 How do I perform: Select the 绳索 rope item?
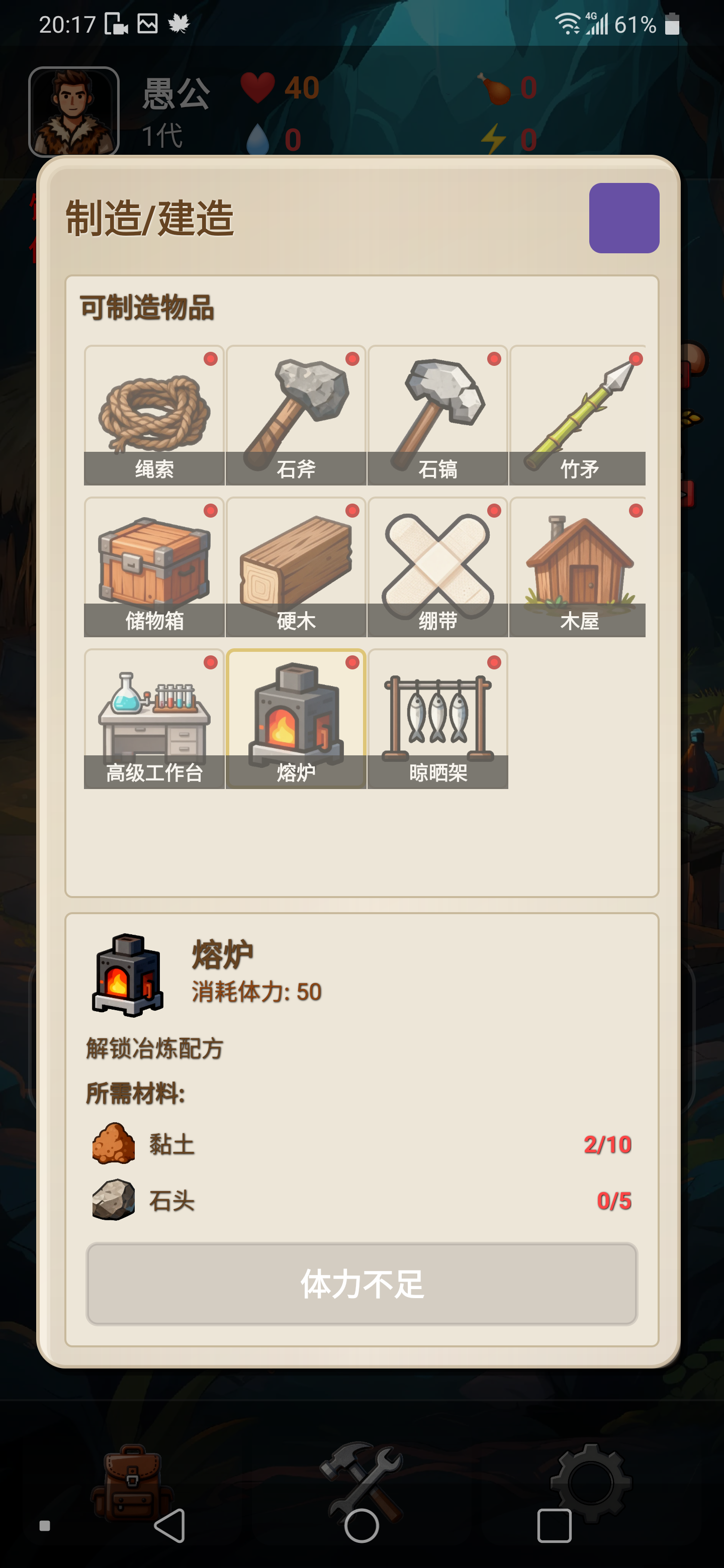(x=154, y=415)
